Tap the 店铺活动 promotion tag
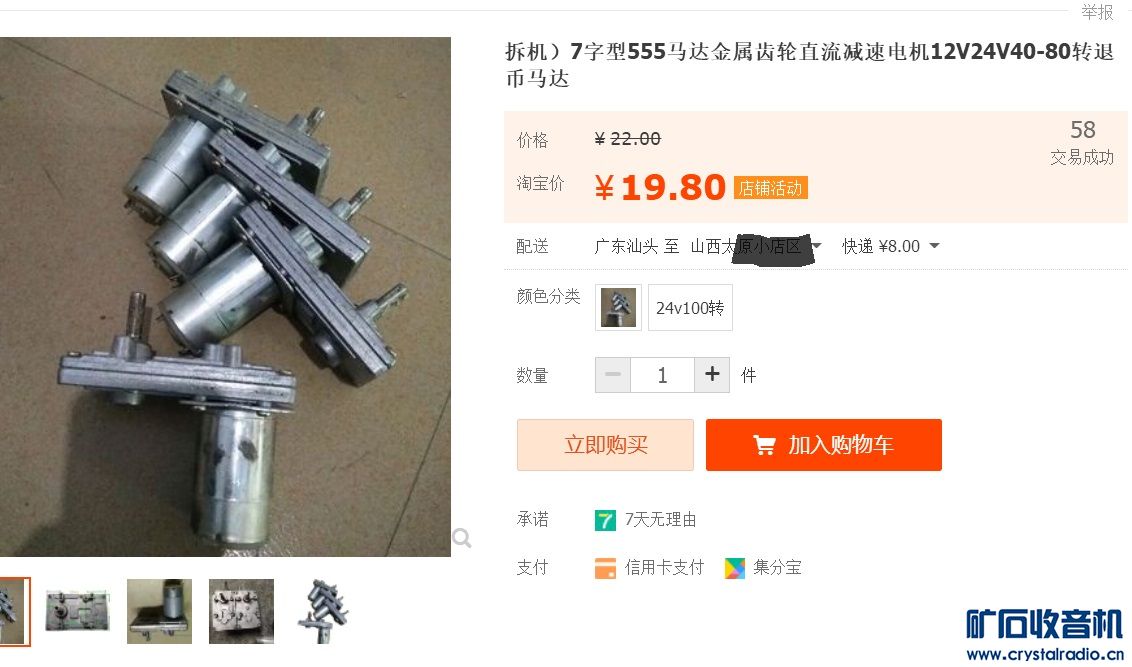Viewport: 1132px width, 667px height. 770,188
